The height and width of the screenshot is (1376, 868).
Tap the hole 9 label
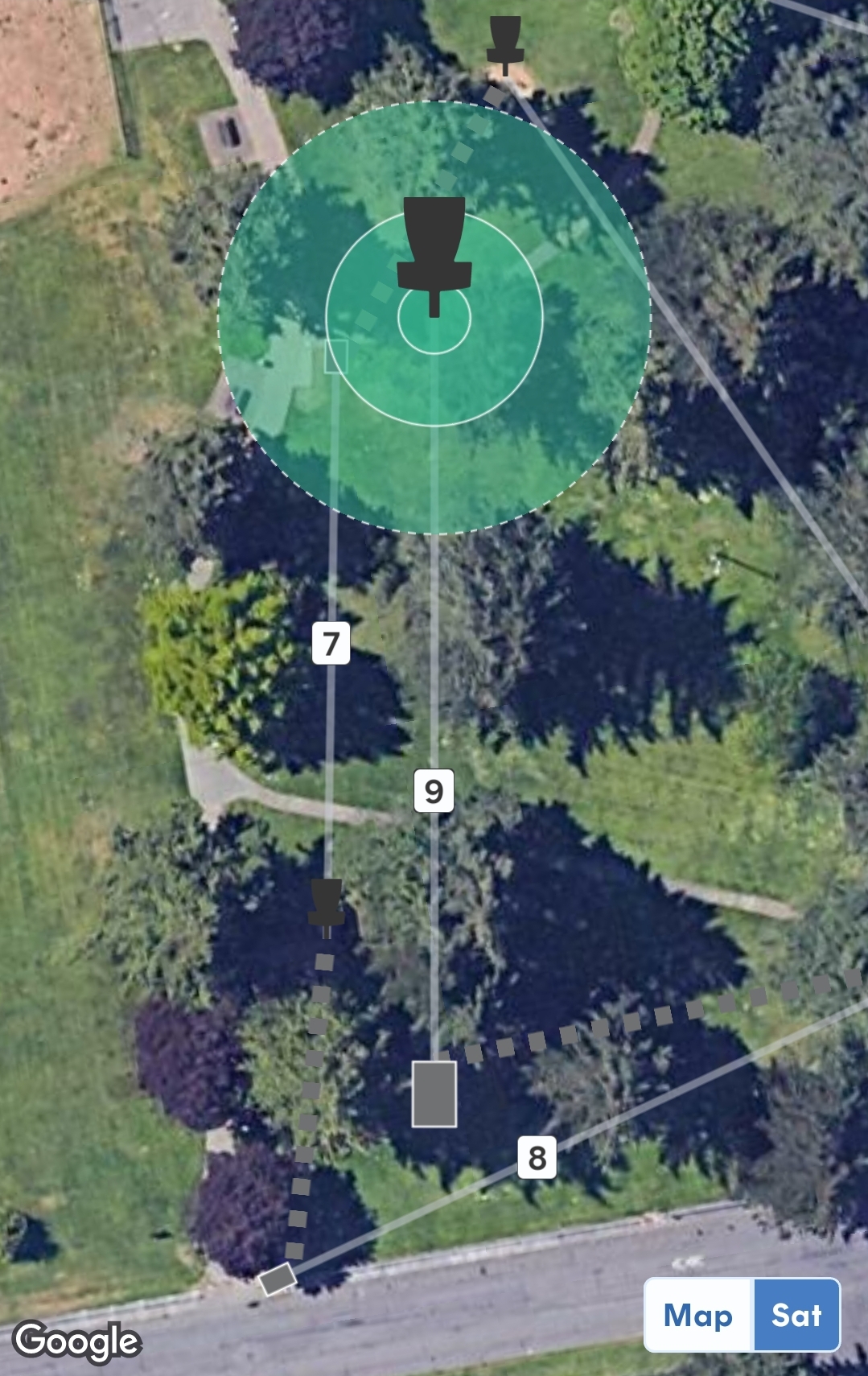pyautogui.click(x=434, y=791)
